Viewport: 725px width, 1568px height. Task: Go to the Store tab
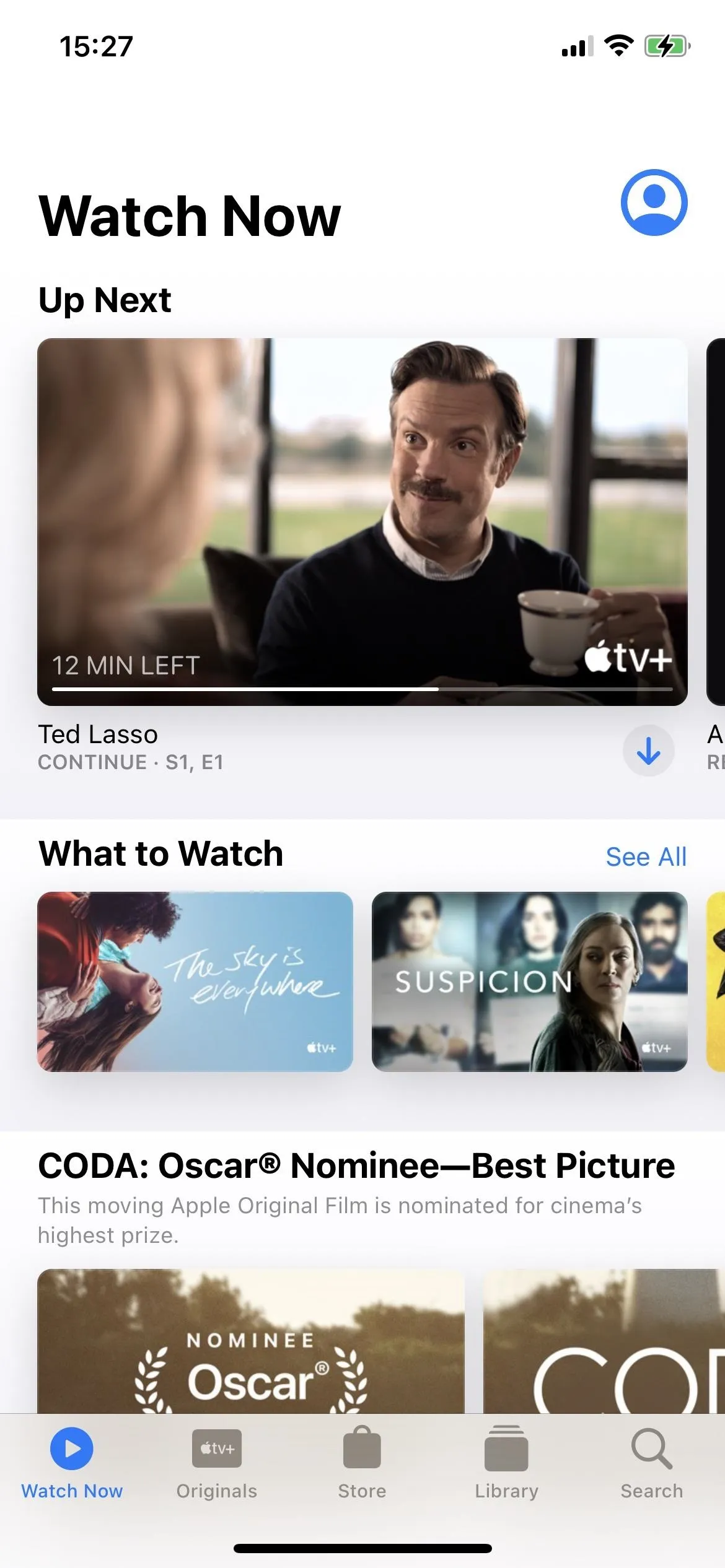362,1464
